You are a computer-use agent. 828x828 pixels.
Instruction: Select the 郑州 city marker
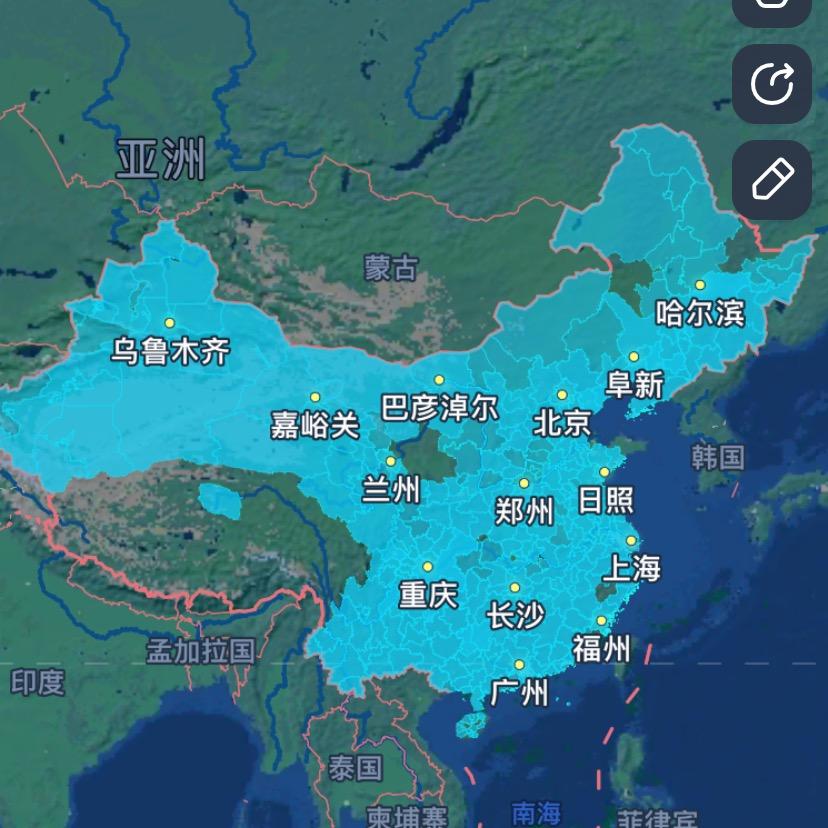pyautogui.click(x=524, y=483)
